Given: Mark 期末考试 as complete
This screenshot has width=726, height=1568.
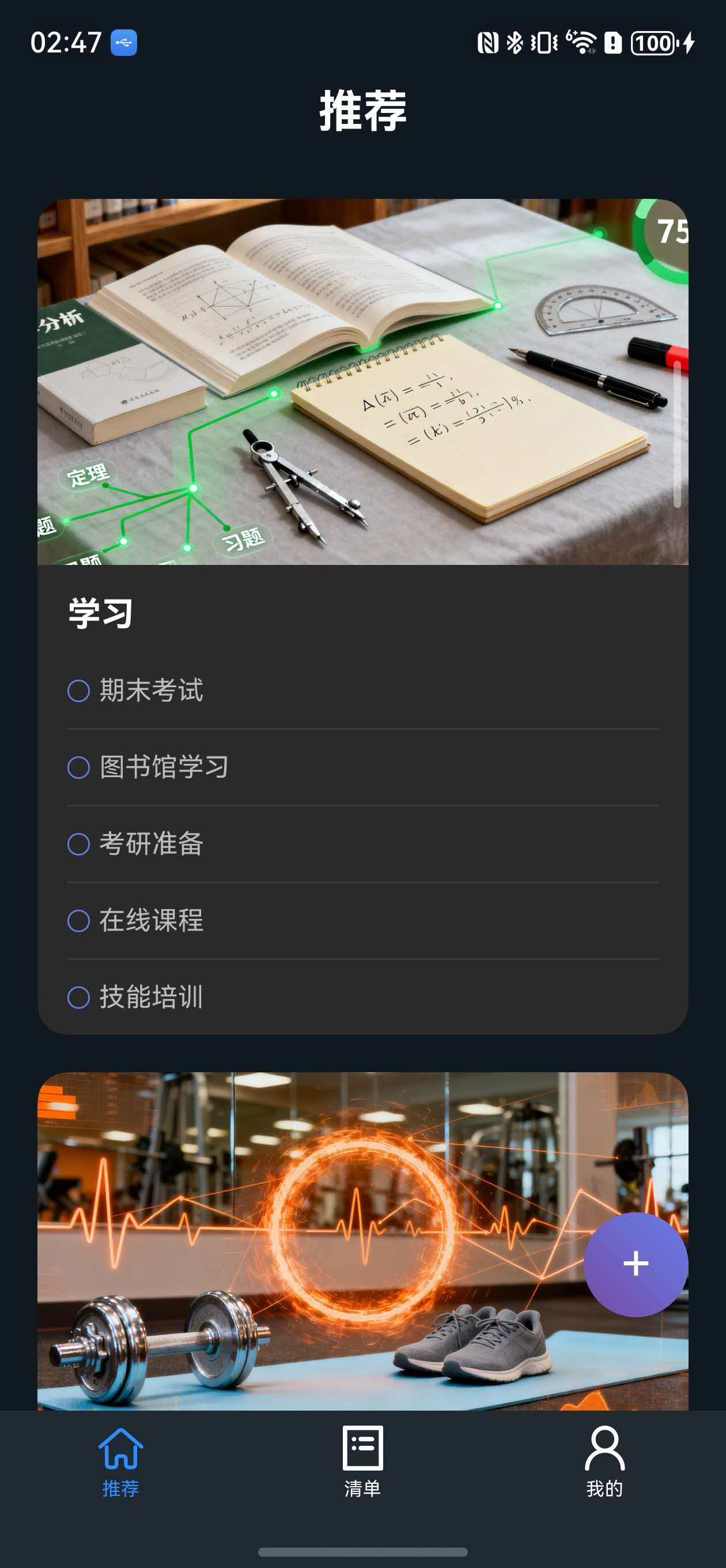Looking at the screenshot, I should point(78,691).
